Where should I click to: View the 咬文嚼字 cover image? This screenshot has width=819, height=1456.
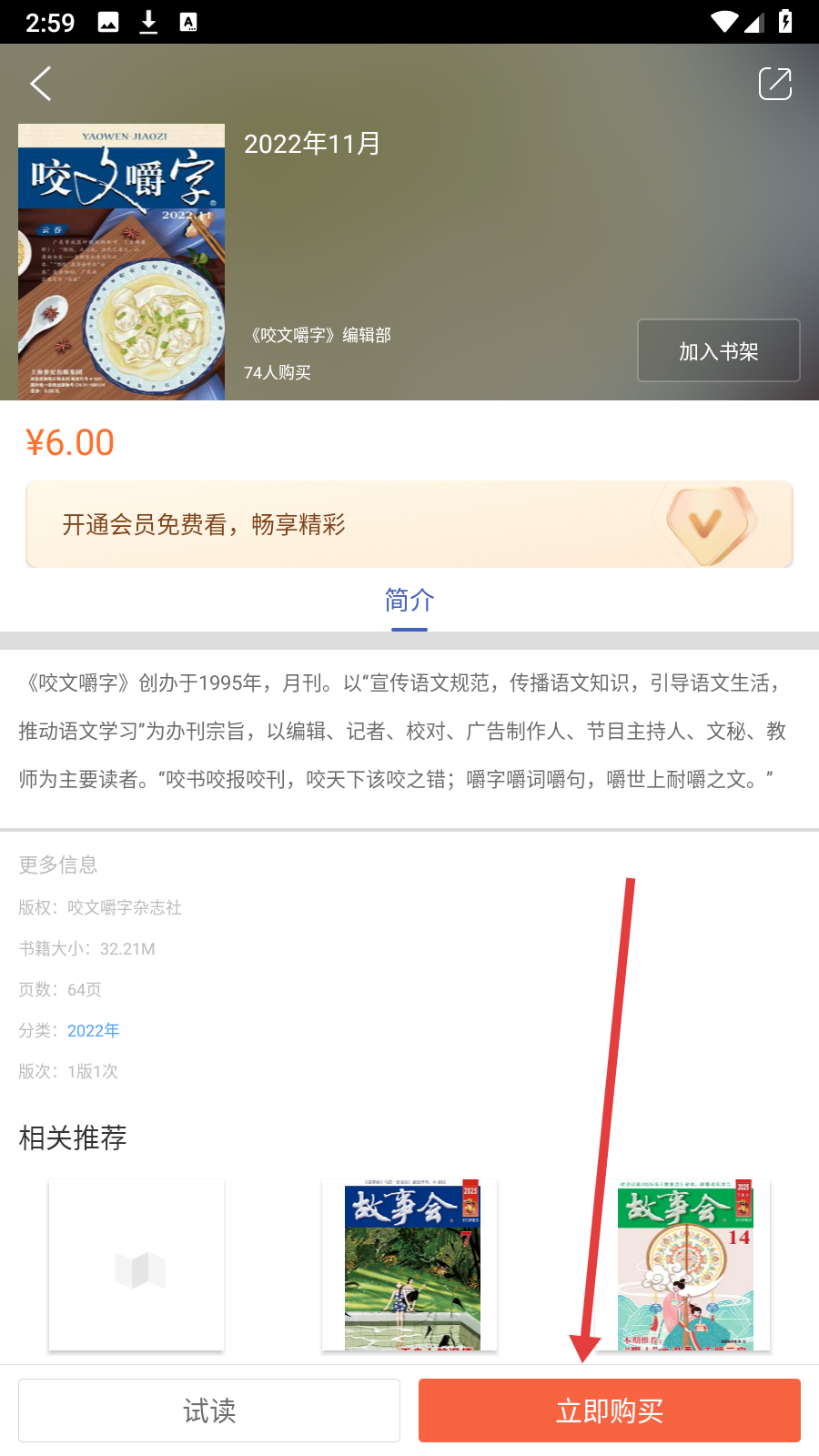click(x=122, y=262)
